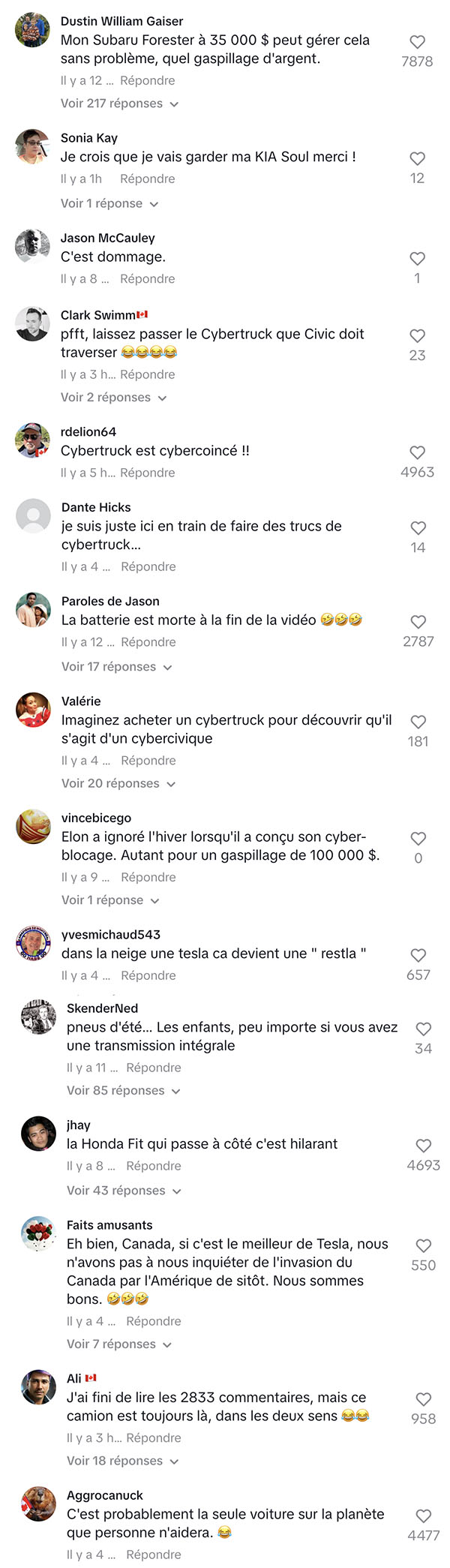Open the Faits amusants username
Viewport: 450px width, 1568px height.
coord(109,1225)
